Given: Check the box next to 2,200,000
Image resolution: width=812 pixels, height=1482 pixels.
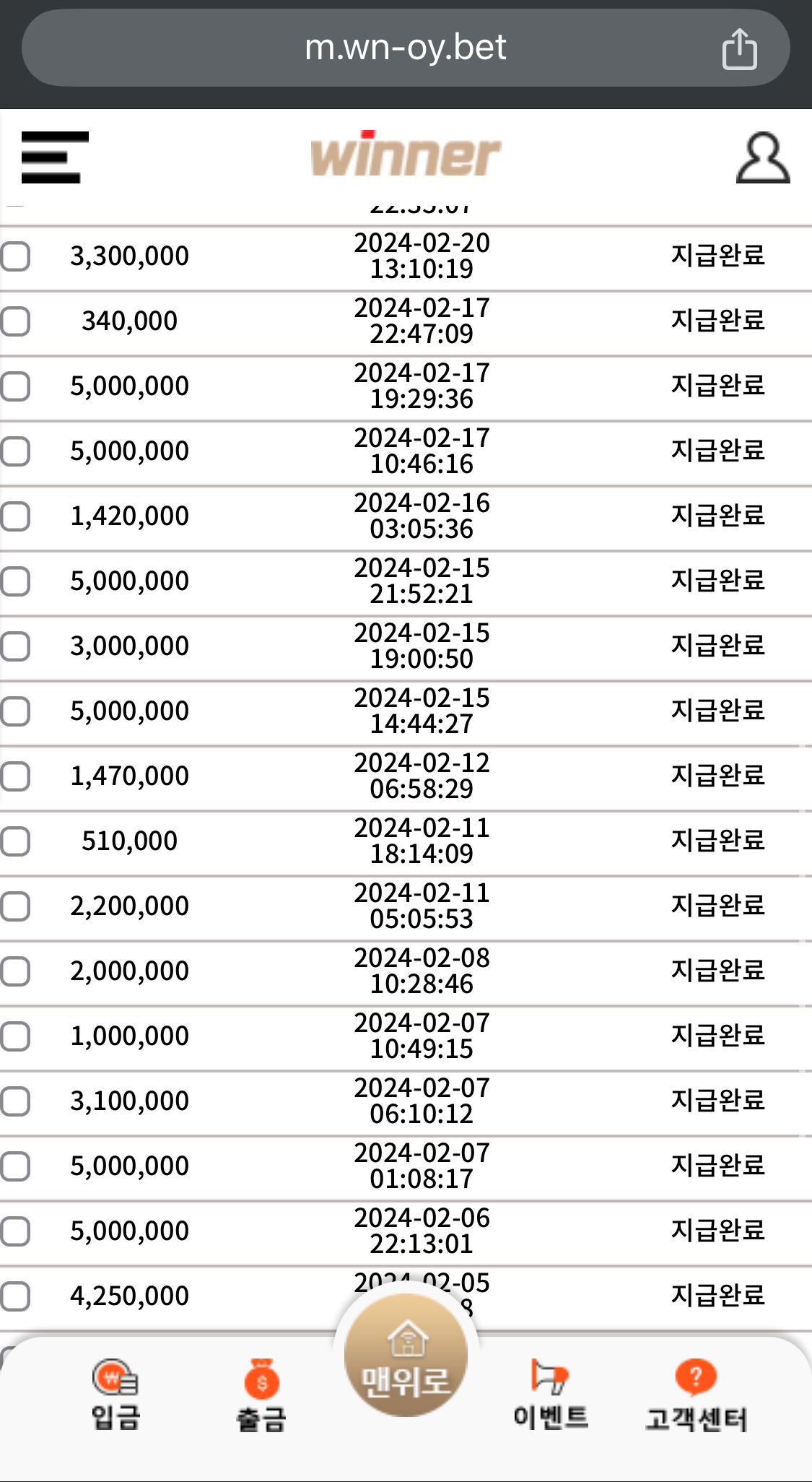Looking at the screenshot, I should click(14, 906).
